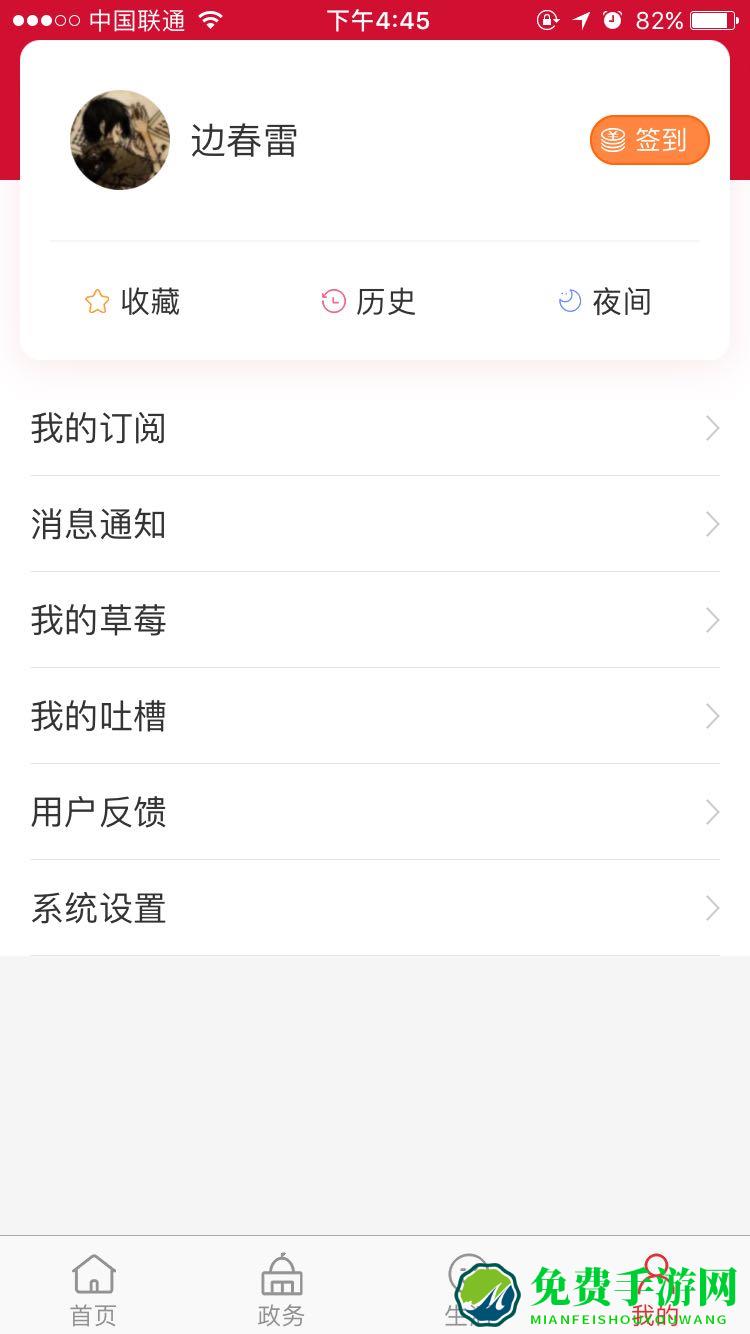Viewport: 750px width, 1334px height.
Task: Open 用户反馈 user feedback
Action: (x=375, y=812)
